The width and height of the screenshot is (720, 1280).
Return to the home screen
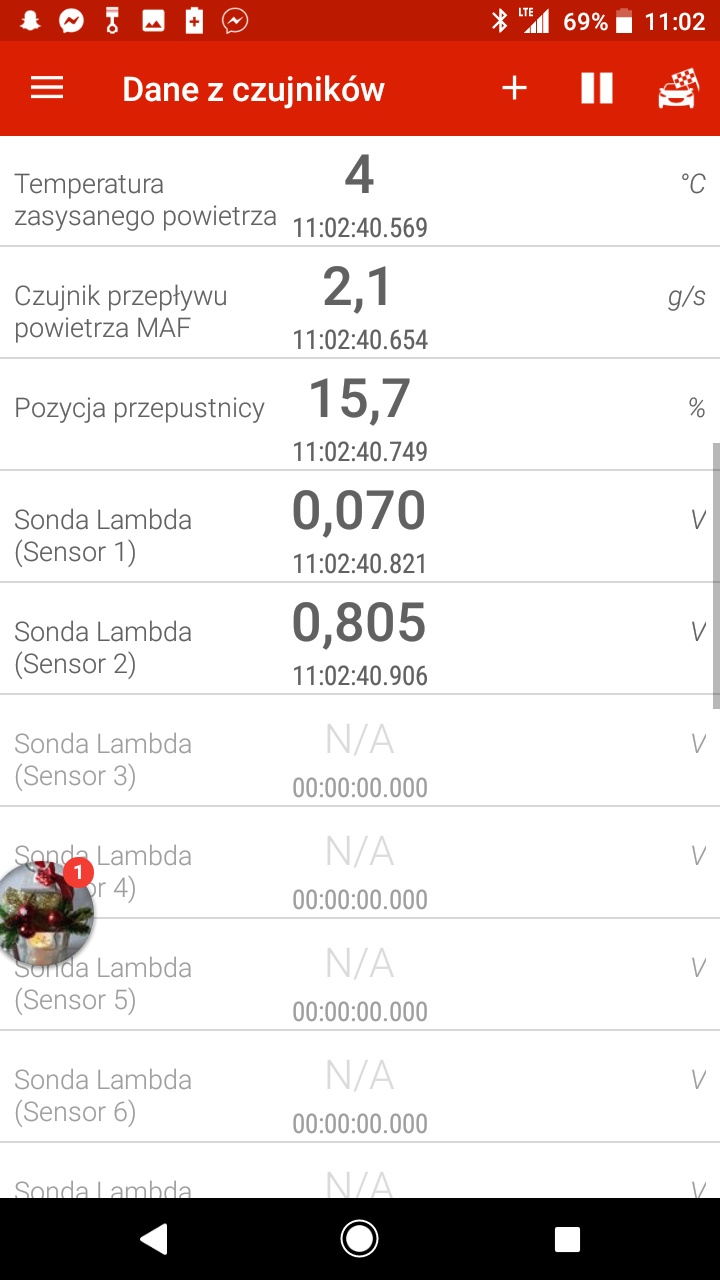(x=359, y=1239)
